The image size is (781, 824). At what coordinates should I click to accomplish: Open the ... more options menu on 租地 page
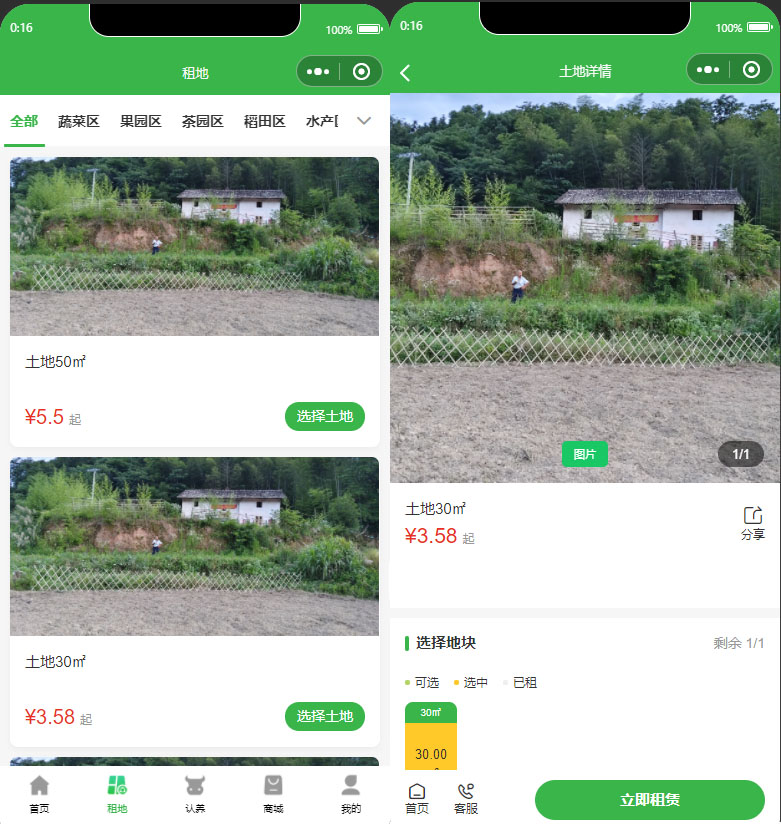pyautogui.click(x=320, y=70)
